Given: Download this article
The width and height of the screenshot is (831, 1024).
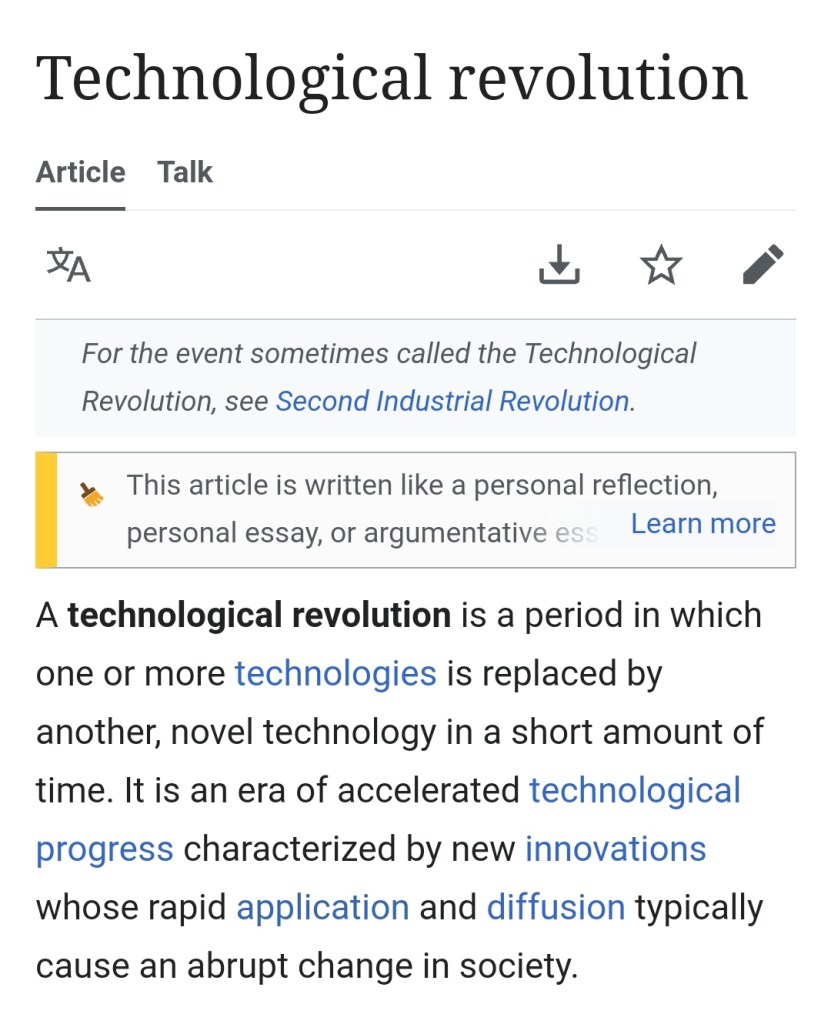Looking at the screenshot, I should [559, 265].
